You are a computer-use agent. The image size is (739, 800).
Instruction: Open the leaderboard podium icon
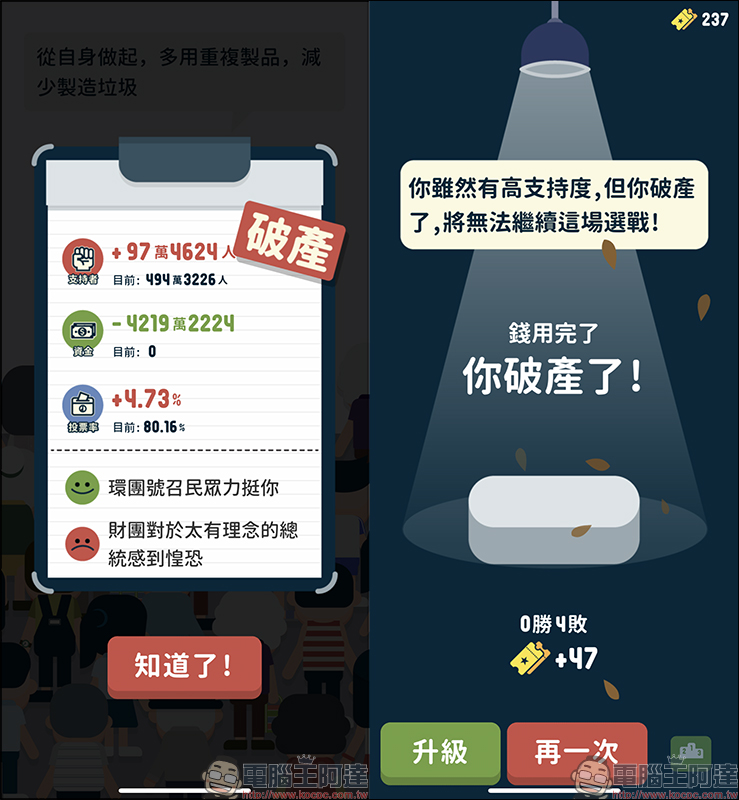click(691, 752)
